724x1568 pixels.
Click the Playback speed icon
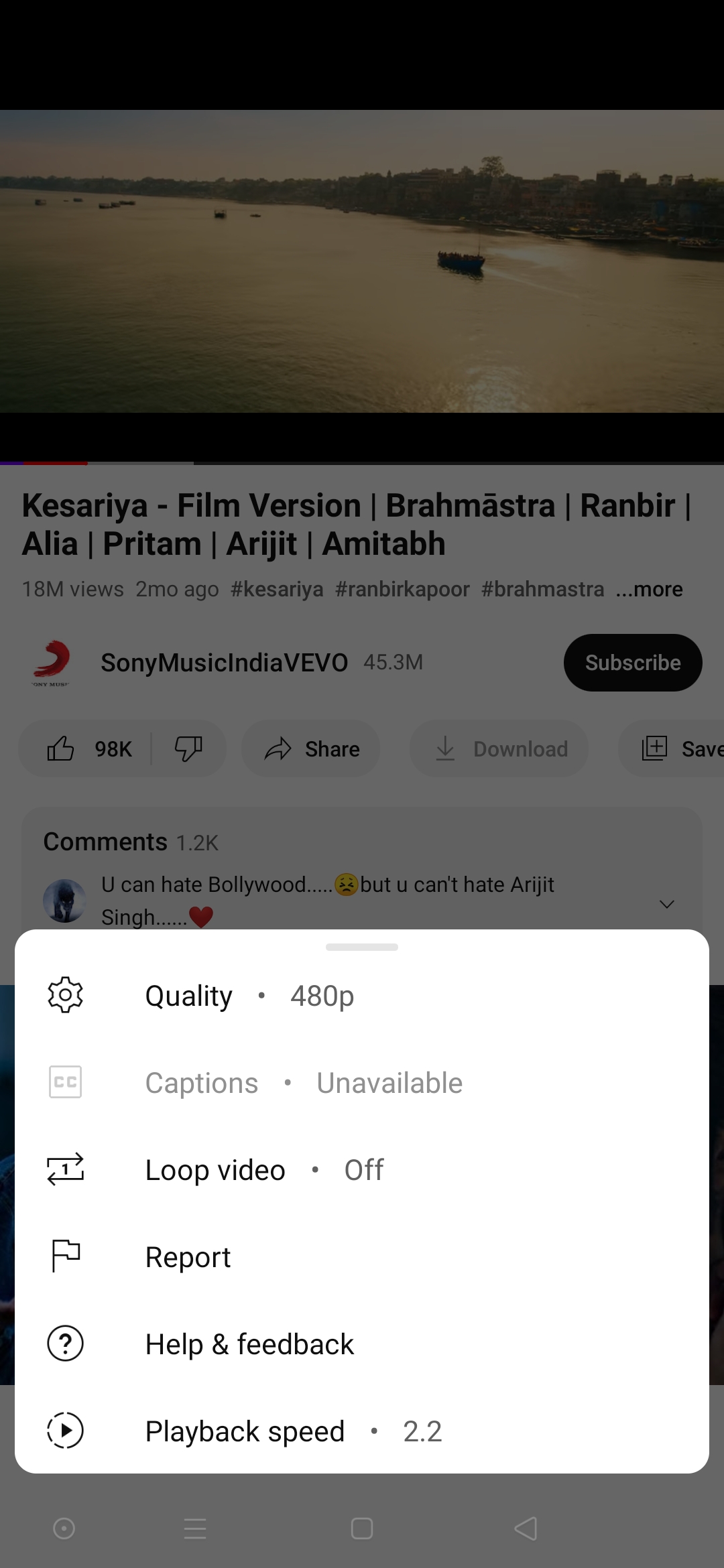[64, 1431]
